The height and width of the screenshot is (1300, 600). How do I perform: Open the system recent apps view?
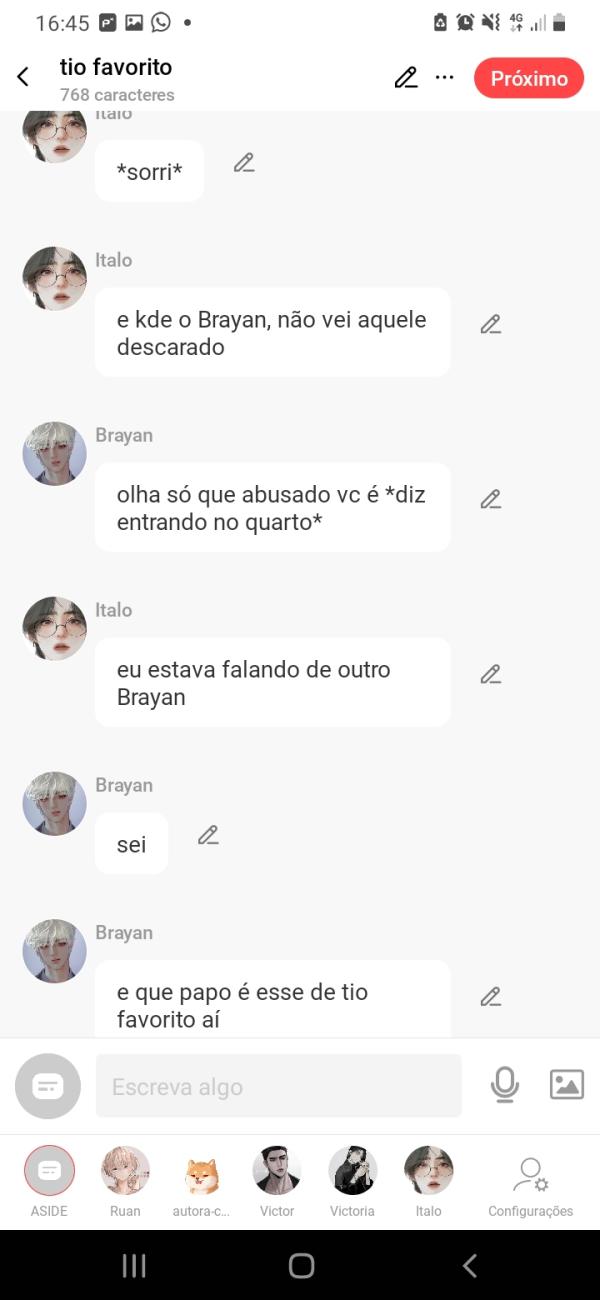click(x=134, y=1266)
